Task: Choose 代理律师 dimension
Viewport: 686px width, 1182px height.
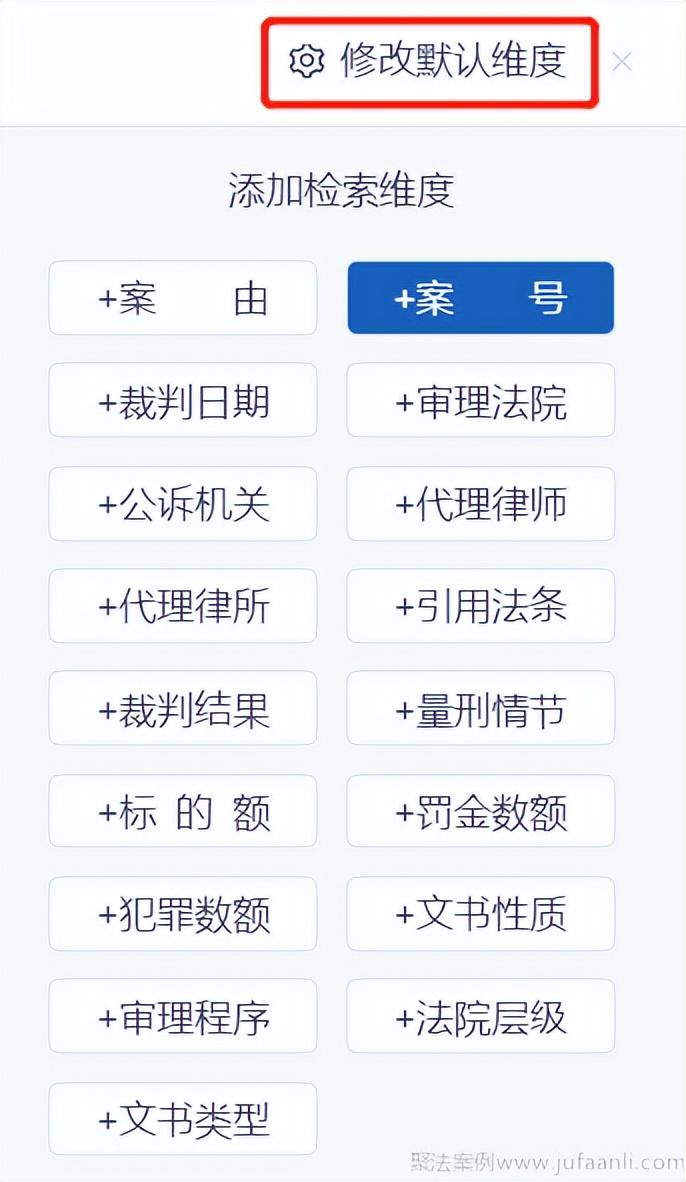Action: click(x=480, y=504)
